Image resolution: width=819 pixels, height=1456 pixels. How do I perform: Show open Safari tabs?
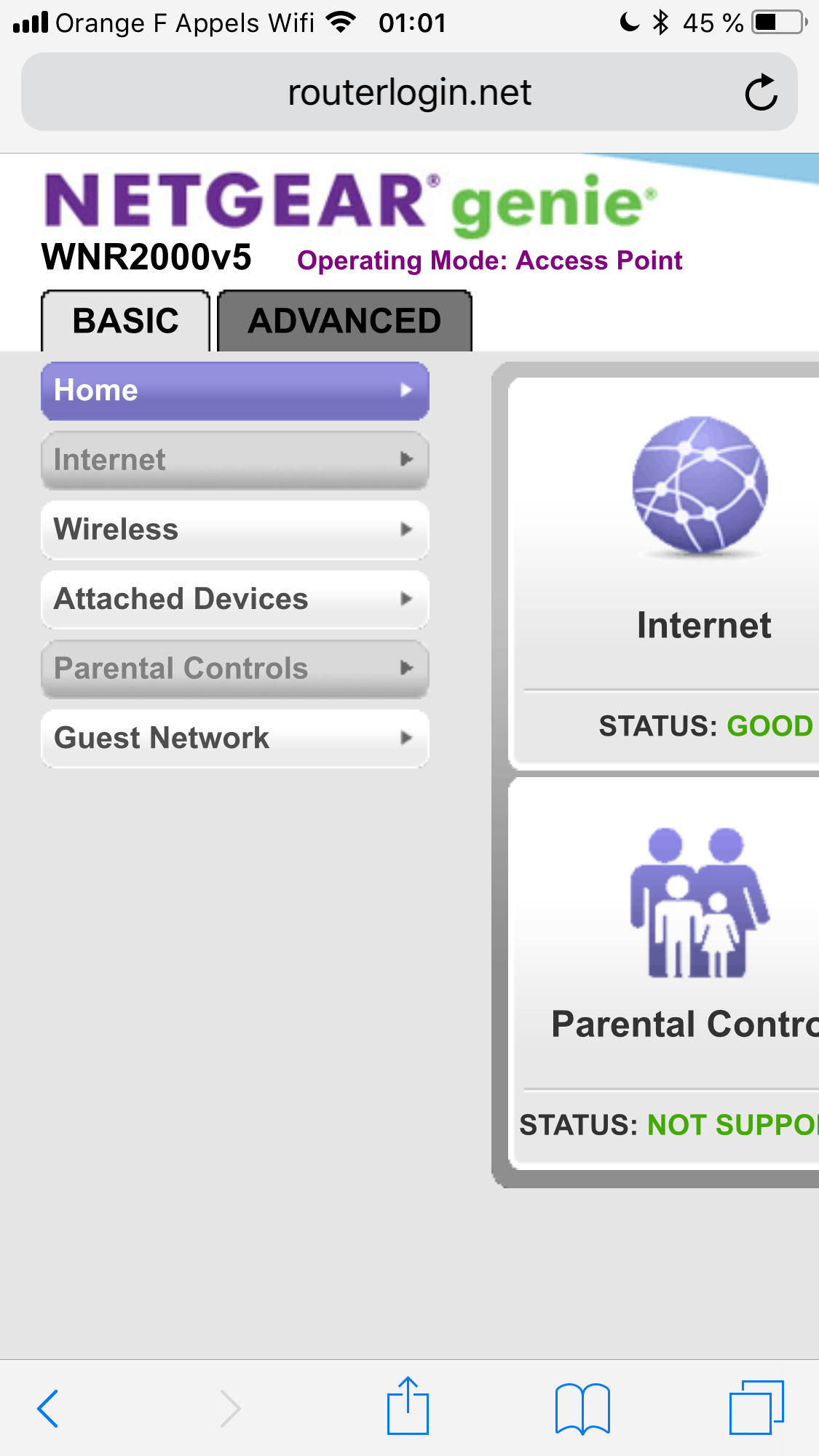tap(756, 1408)
